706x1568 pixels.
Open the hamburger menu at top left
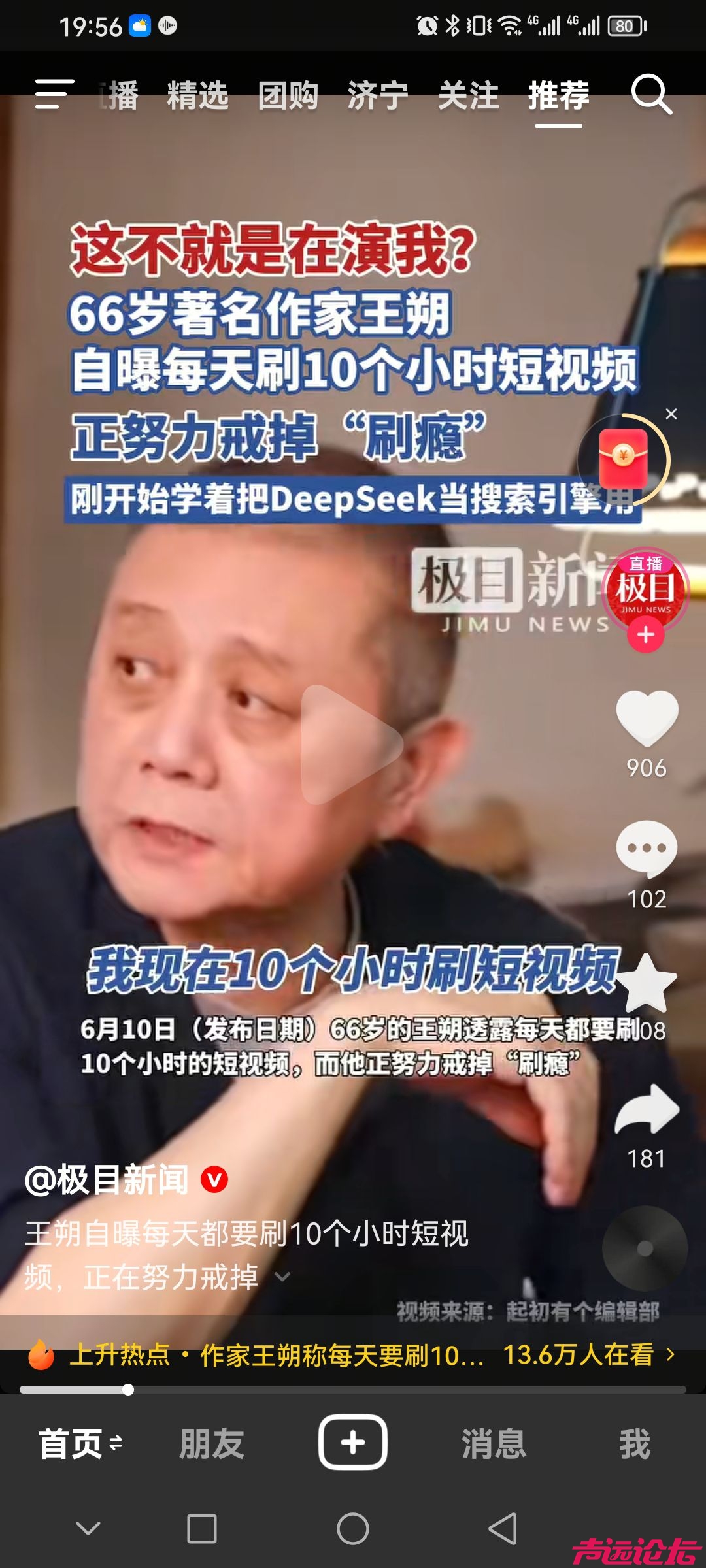(54, 95)
